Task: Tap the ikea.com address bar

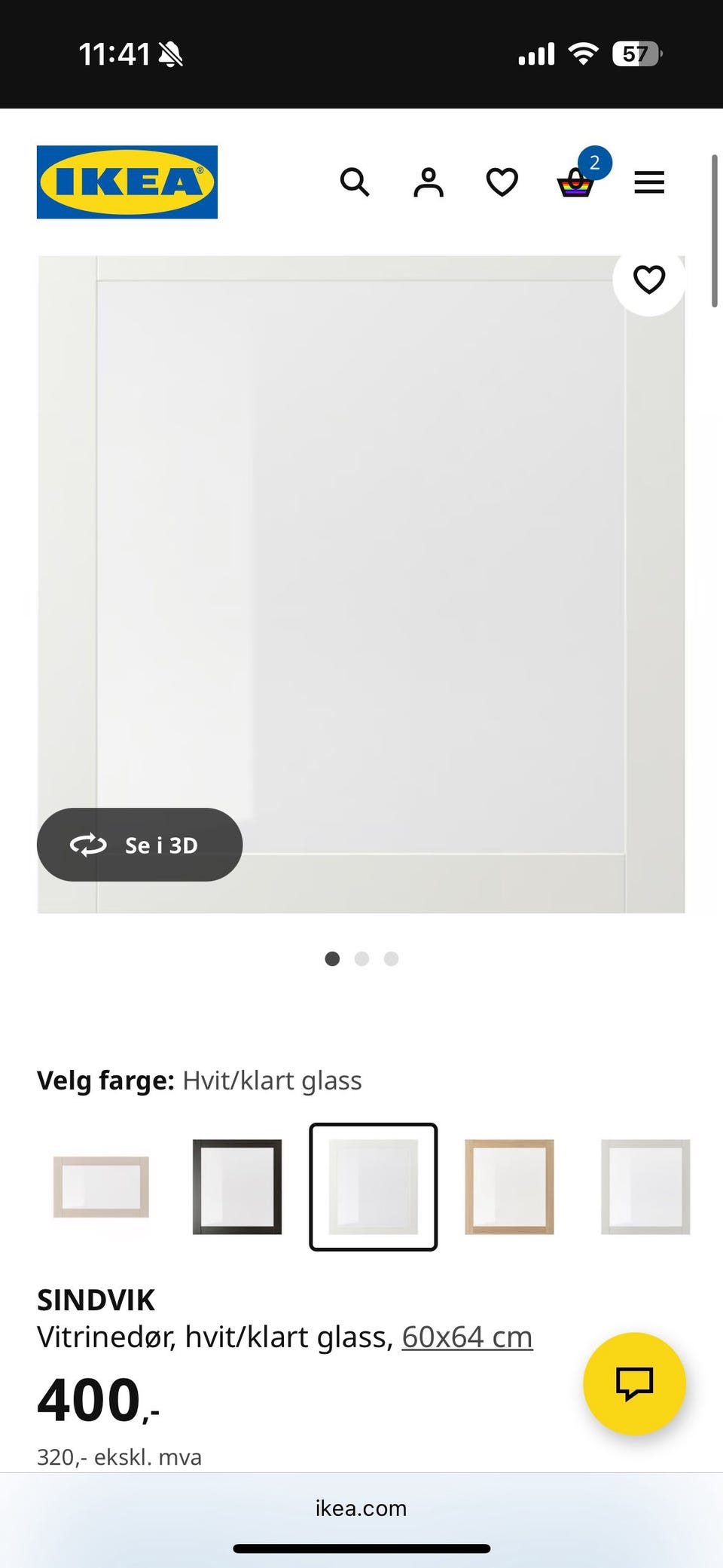Action: [361, 1508]
